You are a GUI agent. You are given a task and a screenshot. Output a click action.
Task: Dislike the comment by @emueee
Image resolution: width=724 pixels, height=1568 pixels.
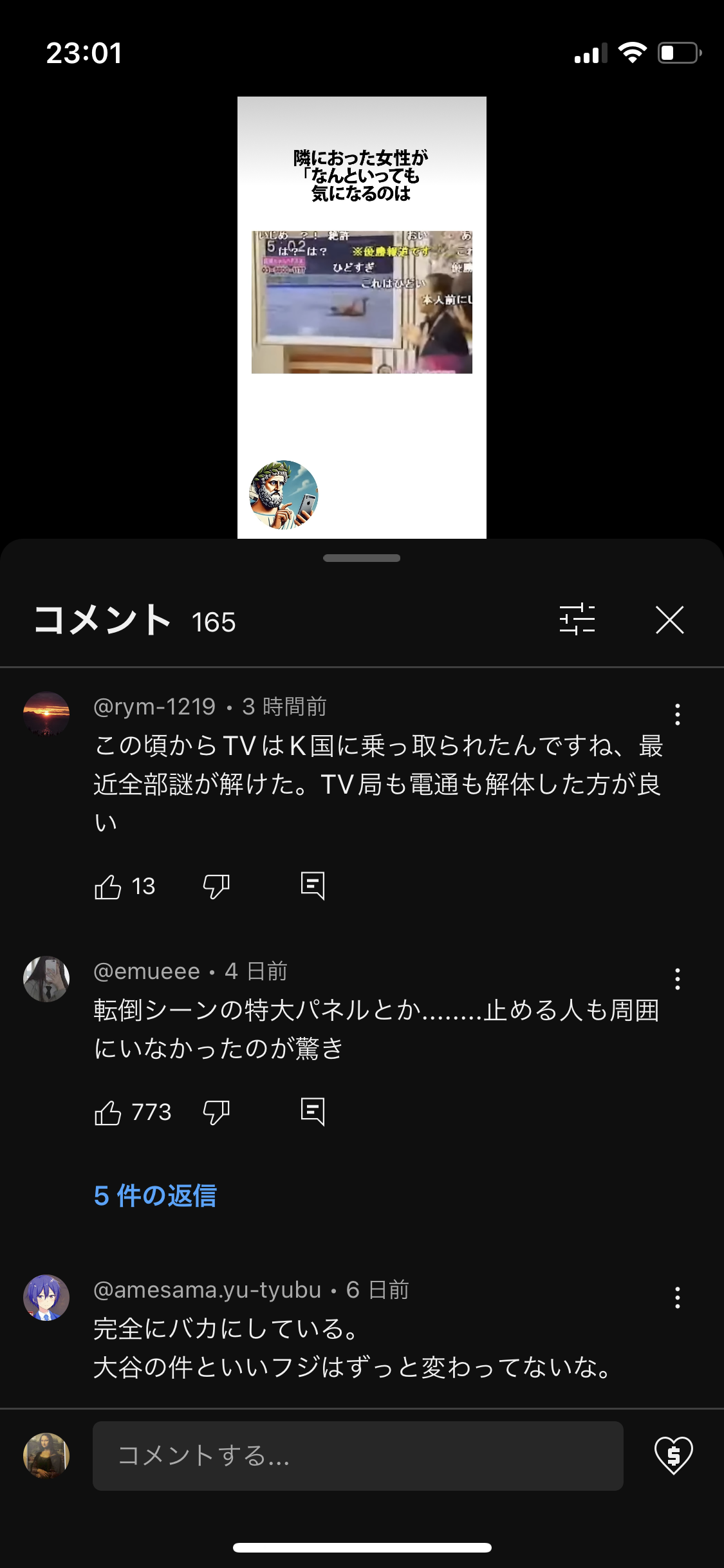(216, 1112)
